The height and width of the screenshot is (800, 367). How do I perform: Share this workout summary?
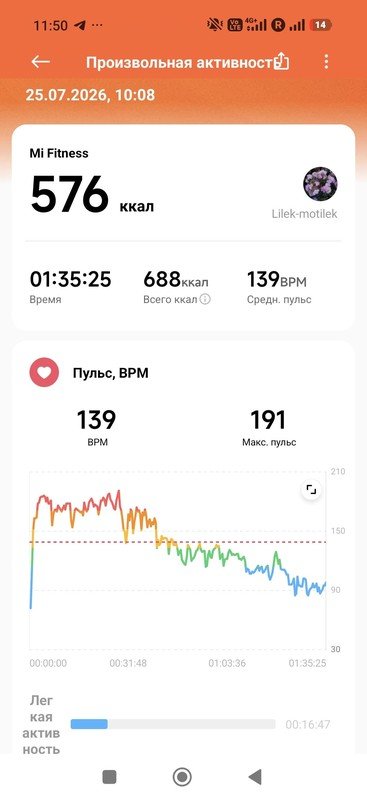click(282, 61)
